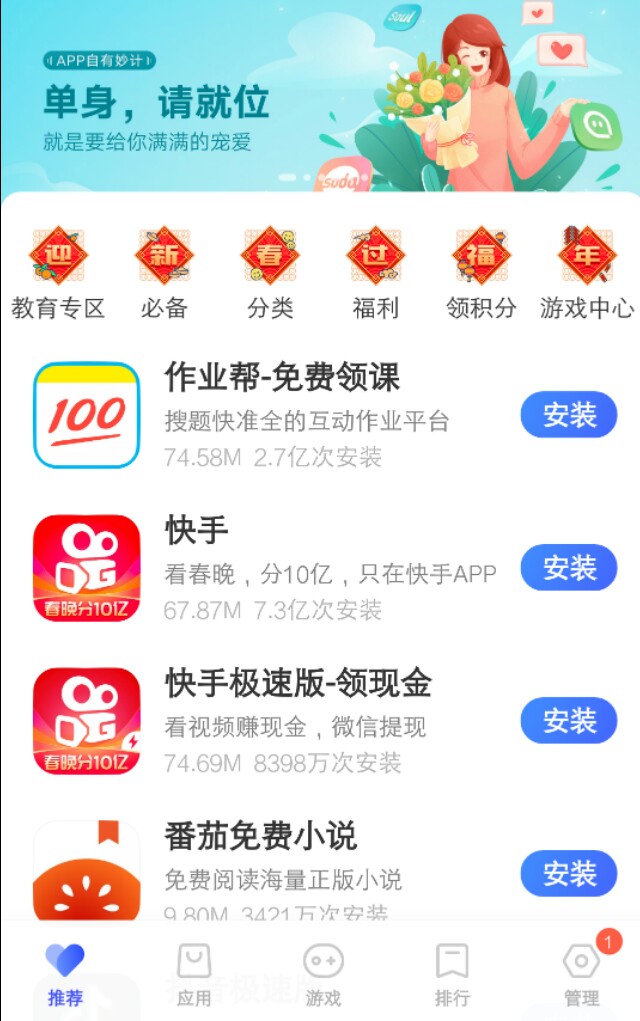Open the 必备 essentials shortcut

164,272
